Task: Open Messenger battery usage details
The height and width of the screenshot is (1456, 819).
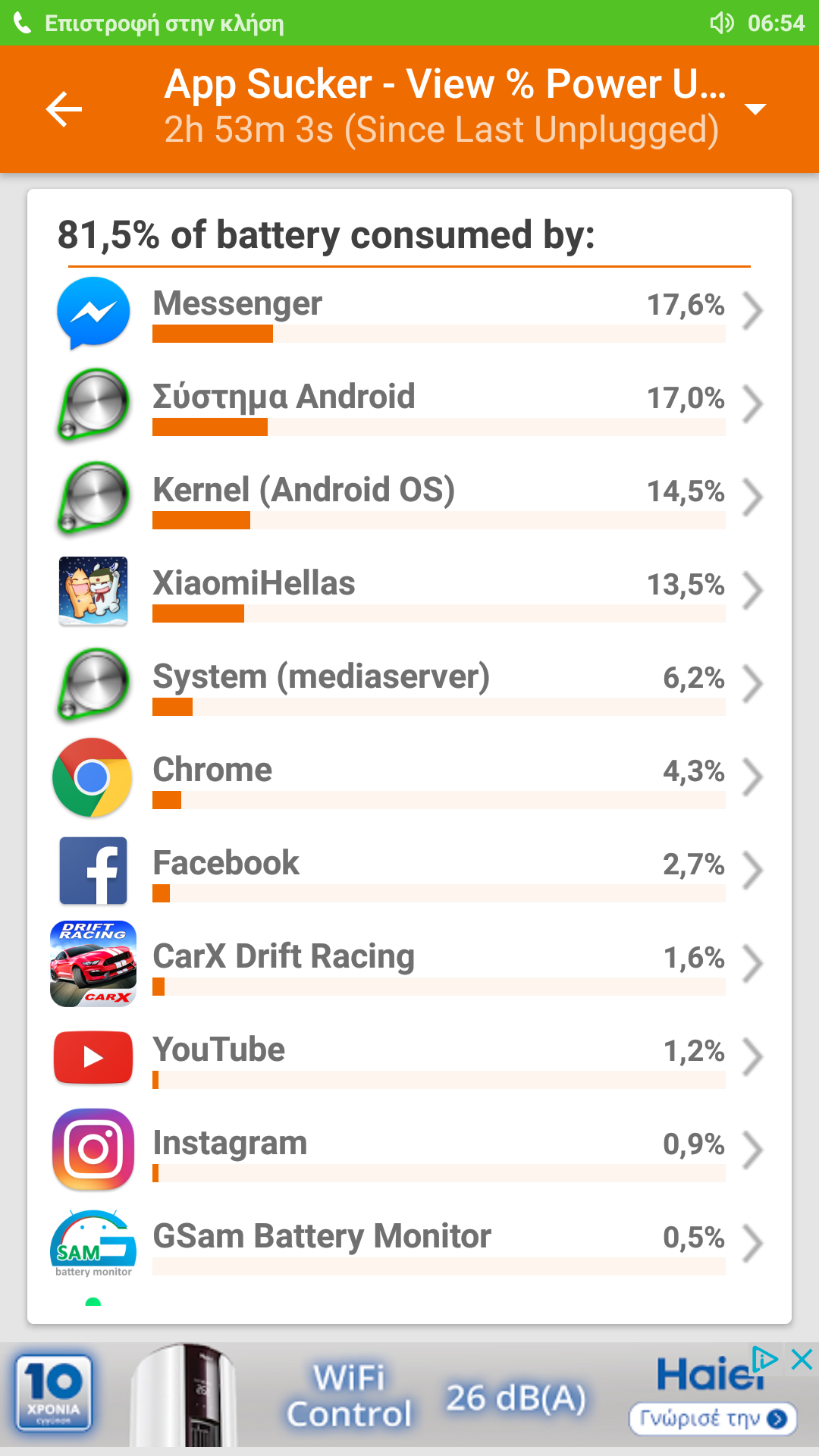Action: coord(409,311)
